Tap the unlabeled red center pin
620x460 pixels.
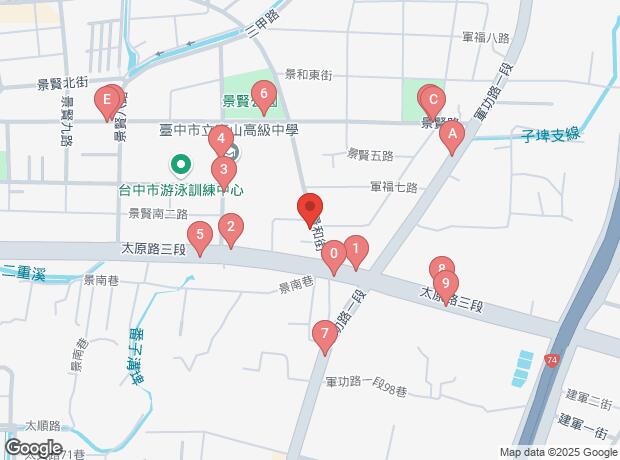click(x=310, y=208)
